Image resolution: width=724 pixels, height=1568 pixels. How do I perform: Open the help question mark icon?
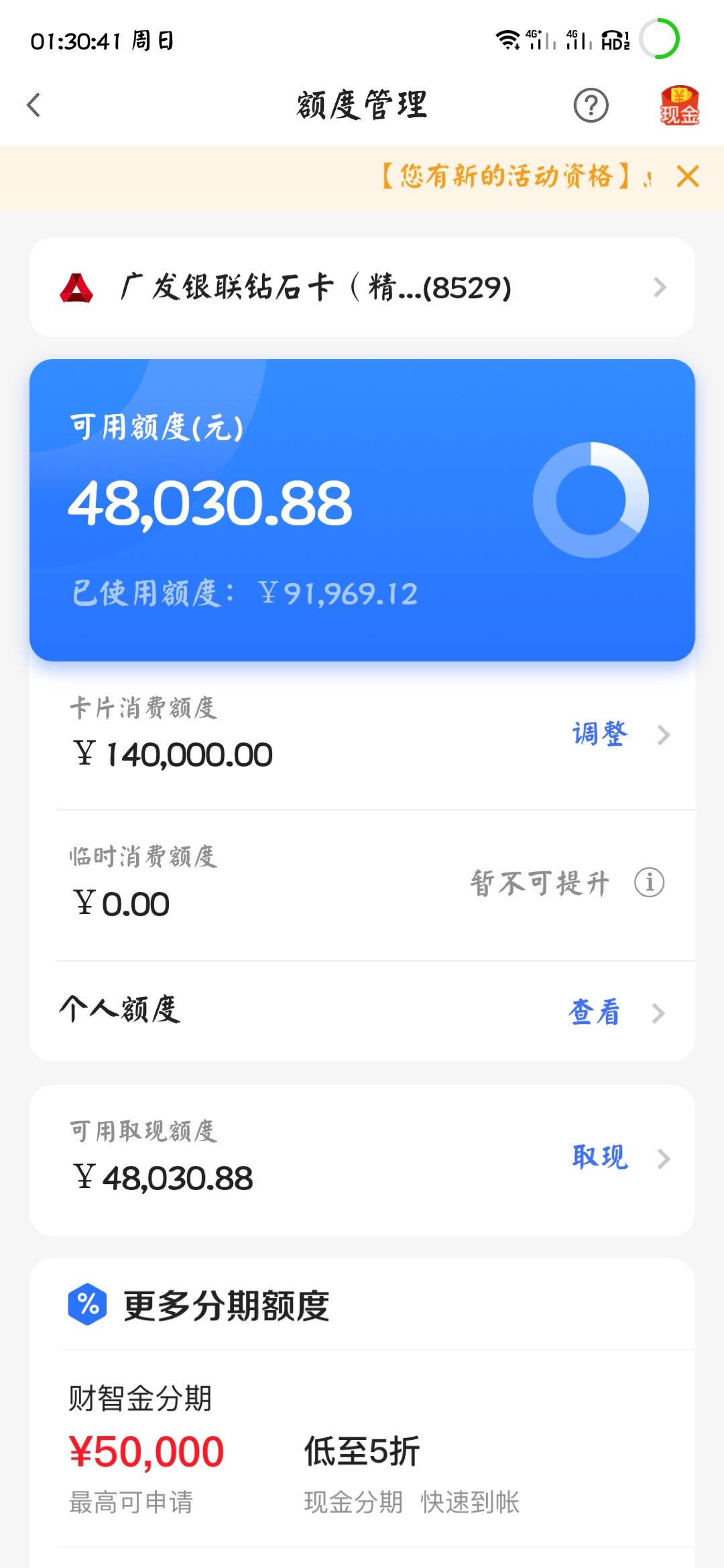coord(591,105)
